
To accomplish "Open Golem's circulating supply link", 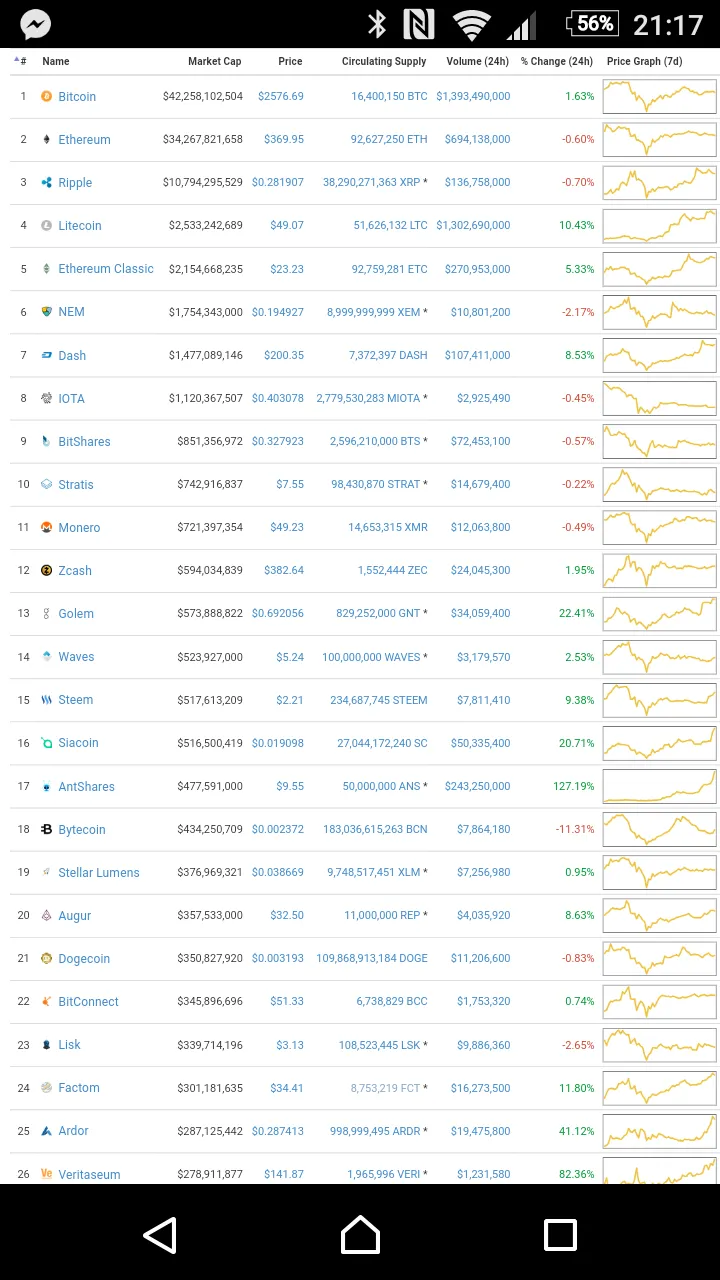I will 378,614.
